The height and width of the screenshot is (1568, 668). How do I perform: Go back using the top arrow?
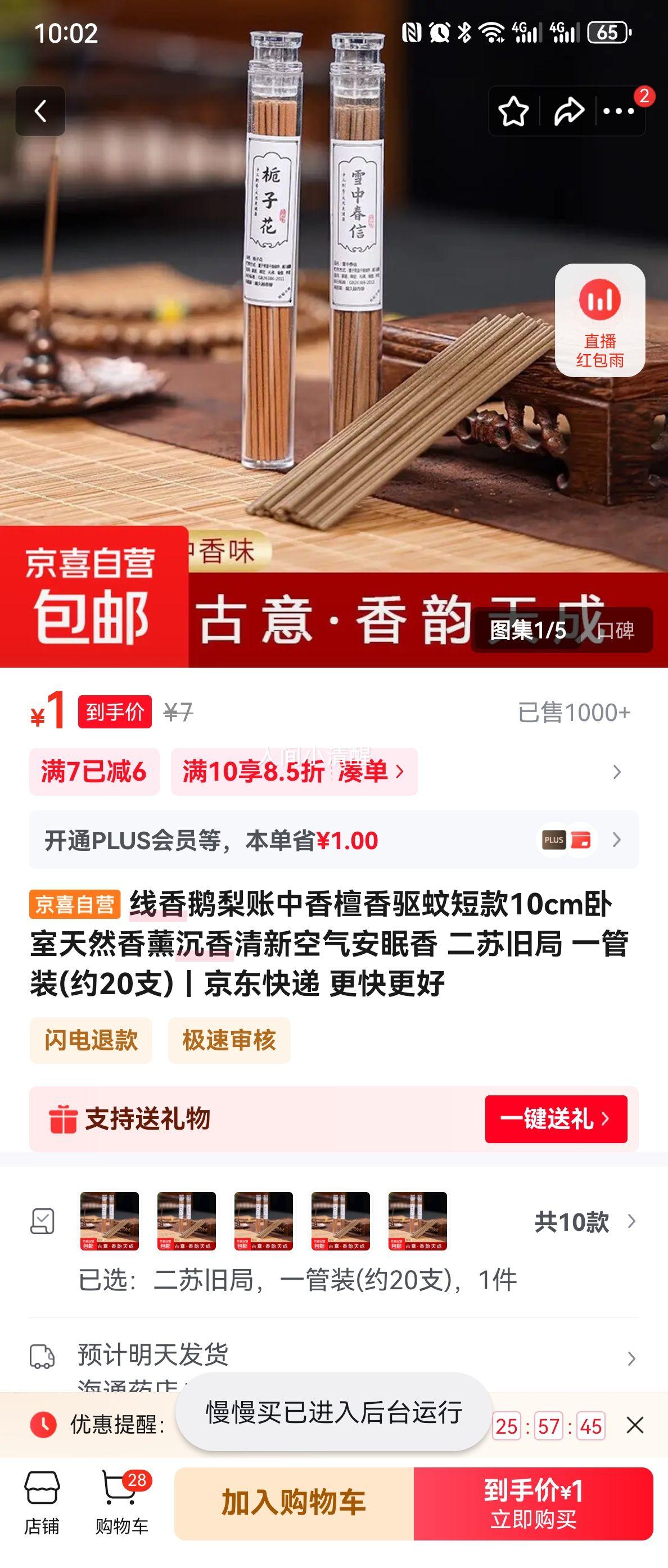point(40,111)
